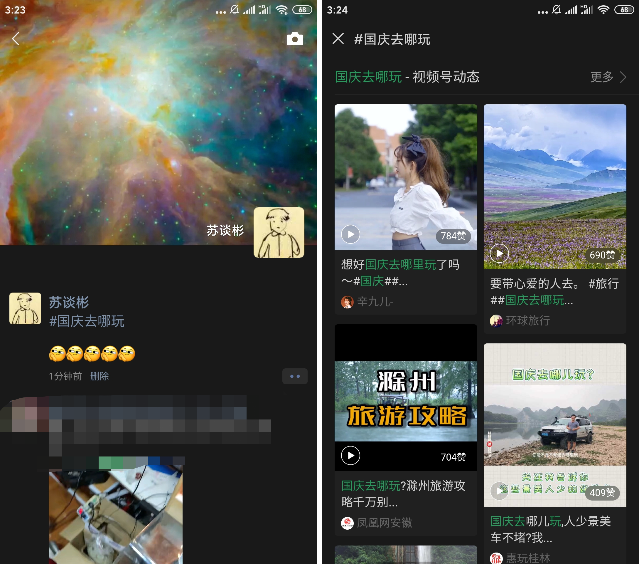This screenshot has width=639, height=564.
Task: Tap 苏谈彬's name on the post
Action: pos(69,302)
